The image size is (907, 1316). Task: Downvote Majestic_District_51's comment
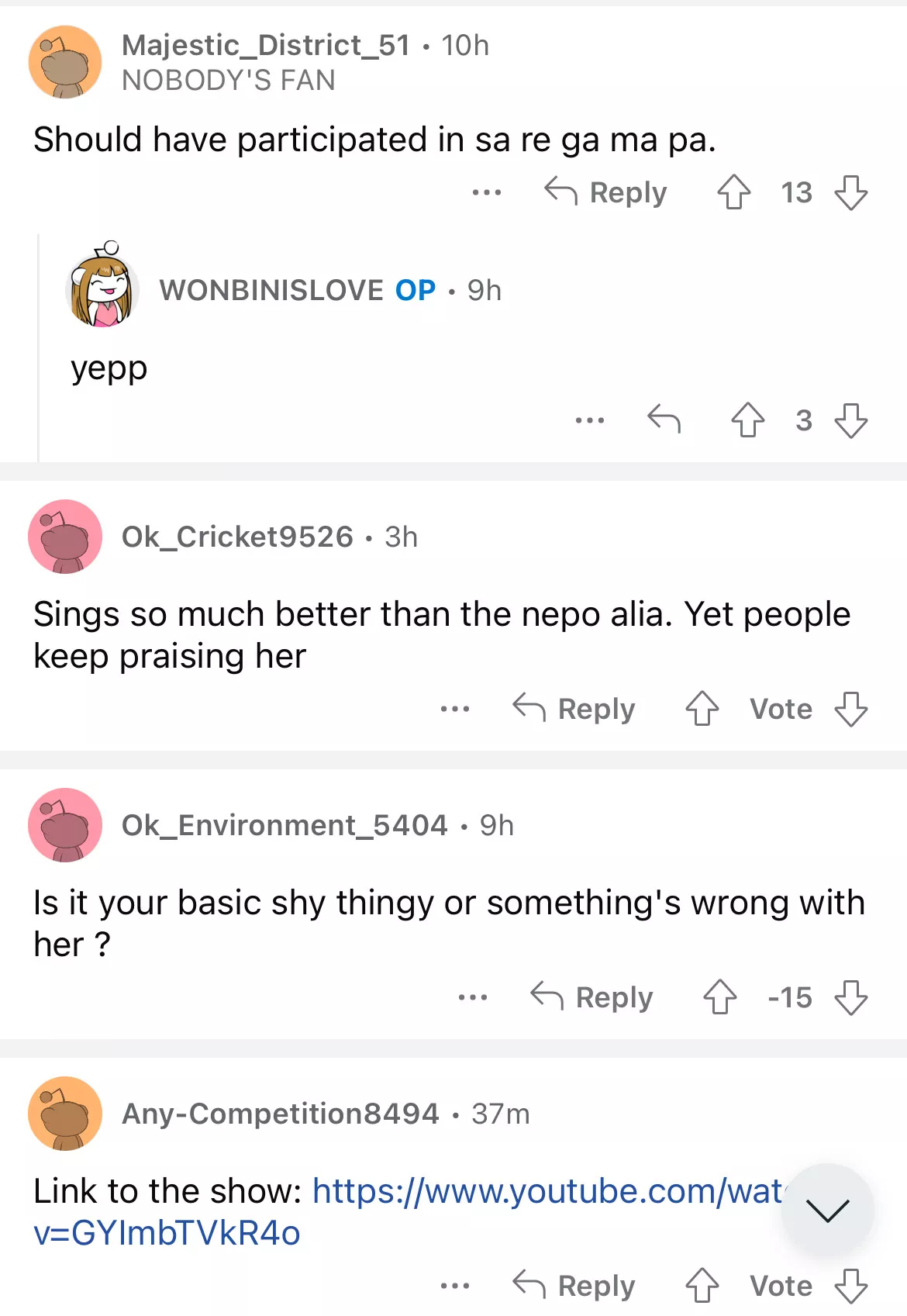coord(850,192)
